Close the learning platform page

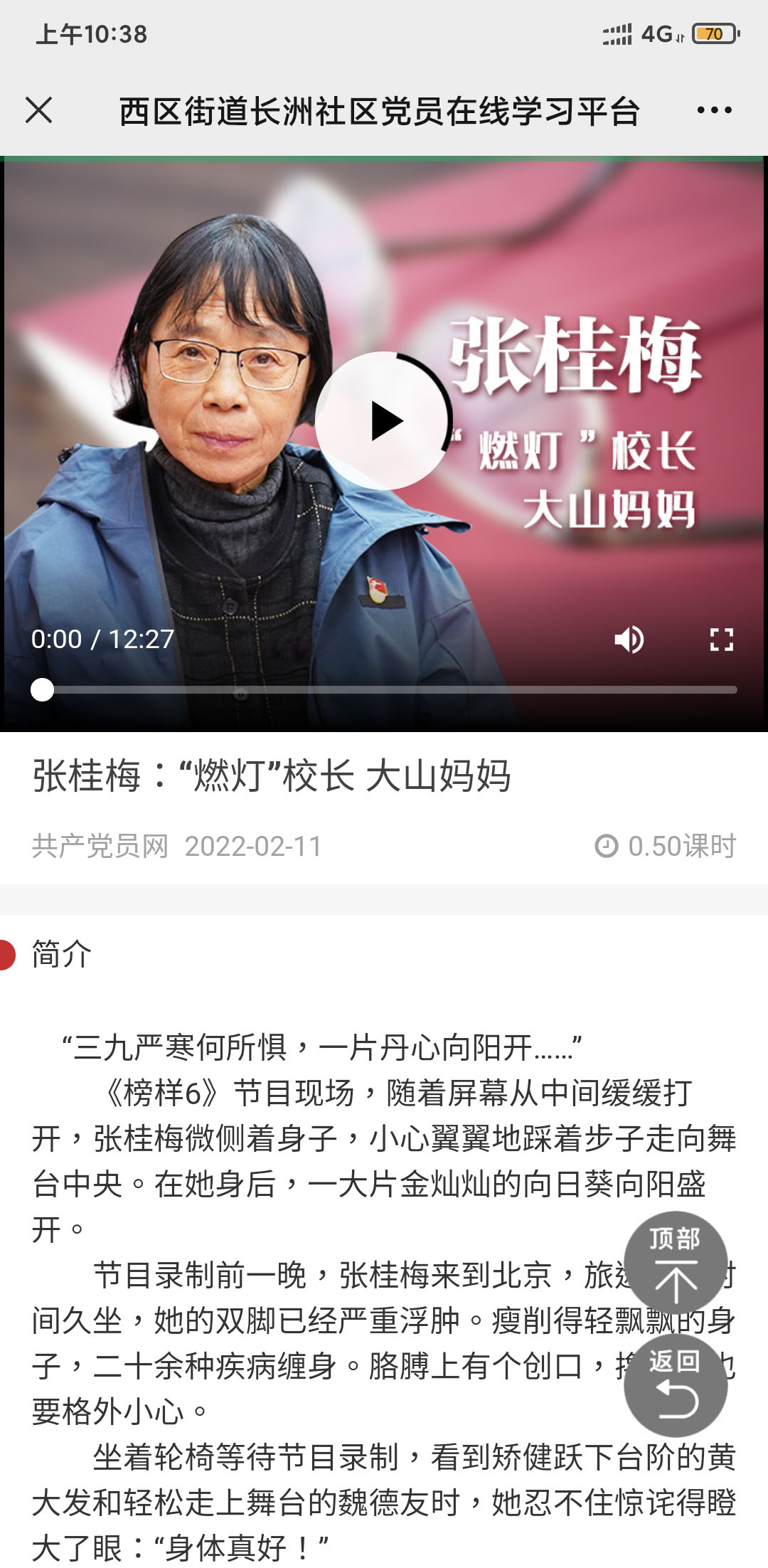[38, 110]
